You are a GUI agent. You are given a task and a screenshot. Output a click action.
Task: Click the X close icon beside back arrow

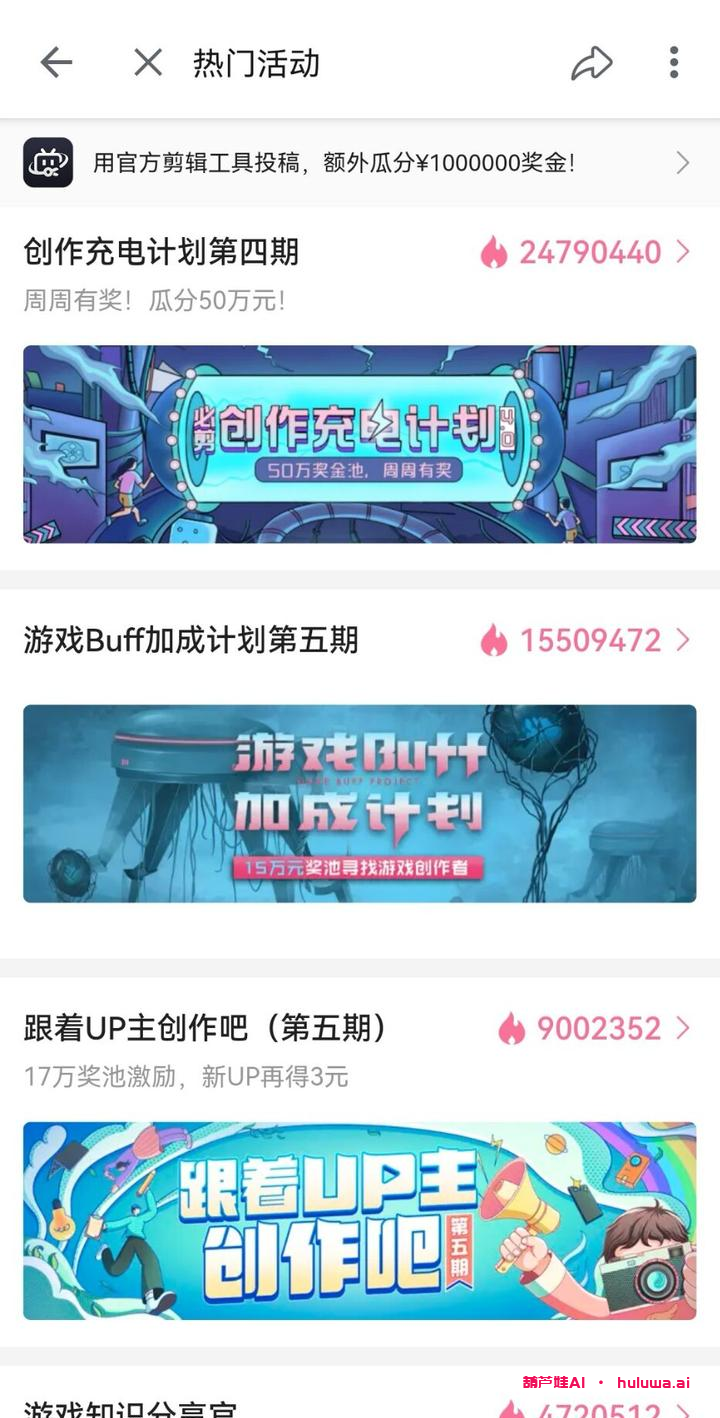(146, 62)
